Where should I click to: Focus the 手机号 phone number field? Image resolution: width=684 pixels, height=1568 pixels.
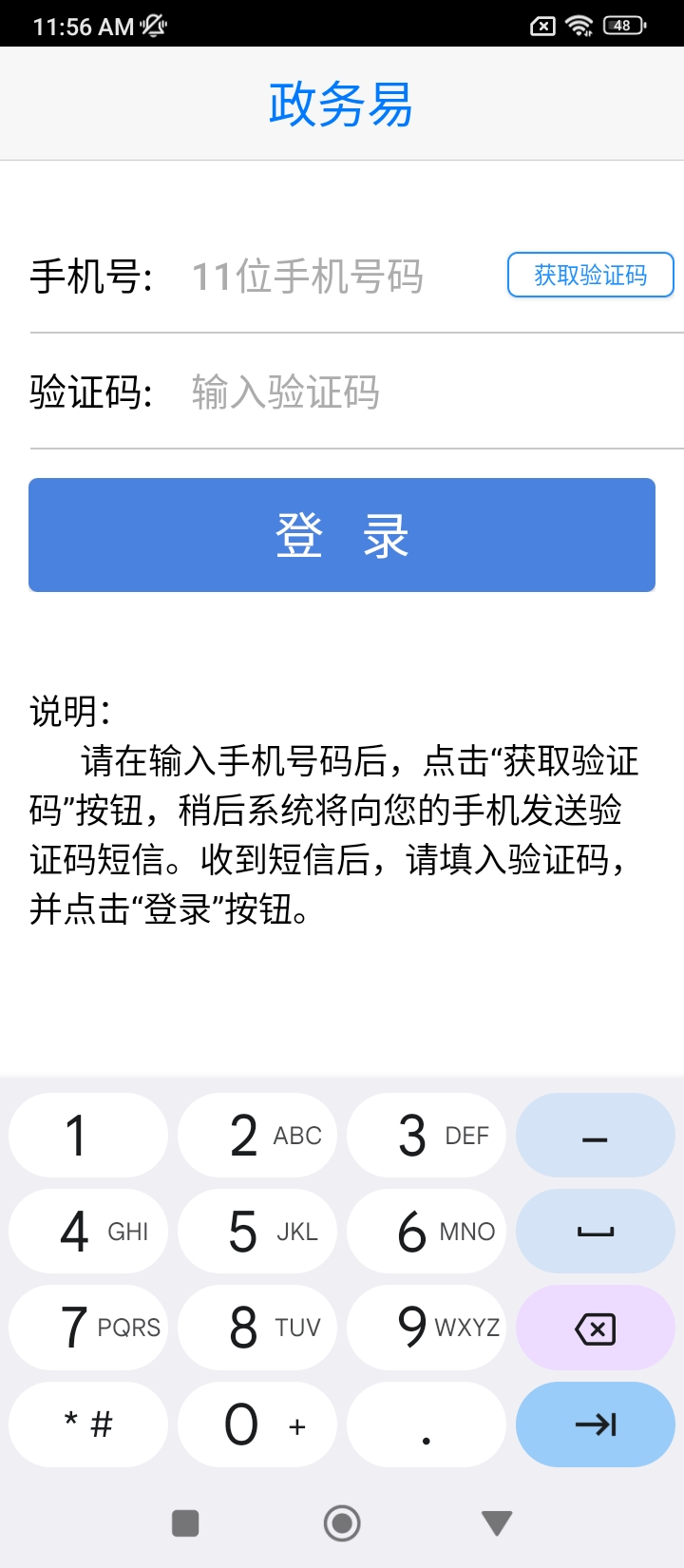[x=342, y=277]
